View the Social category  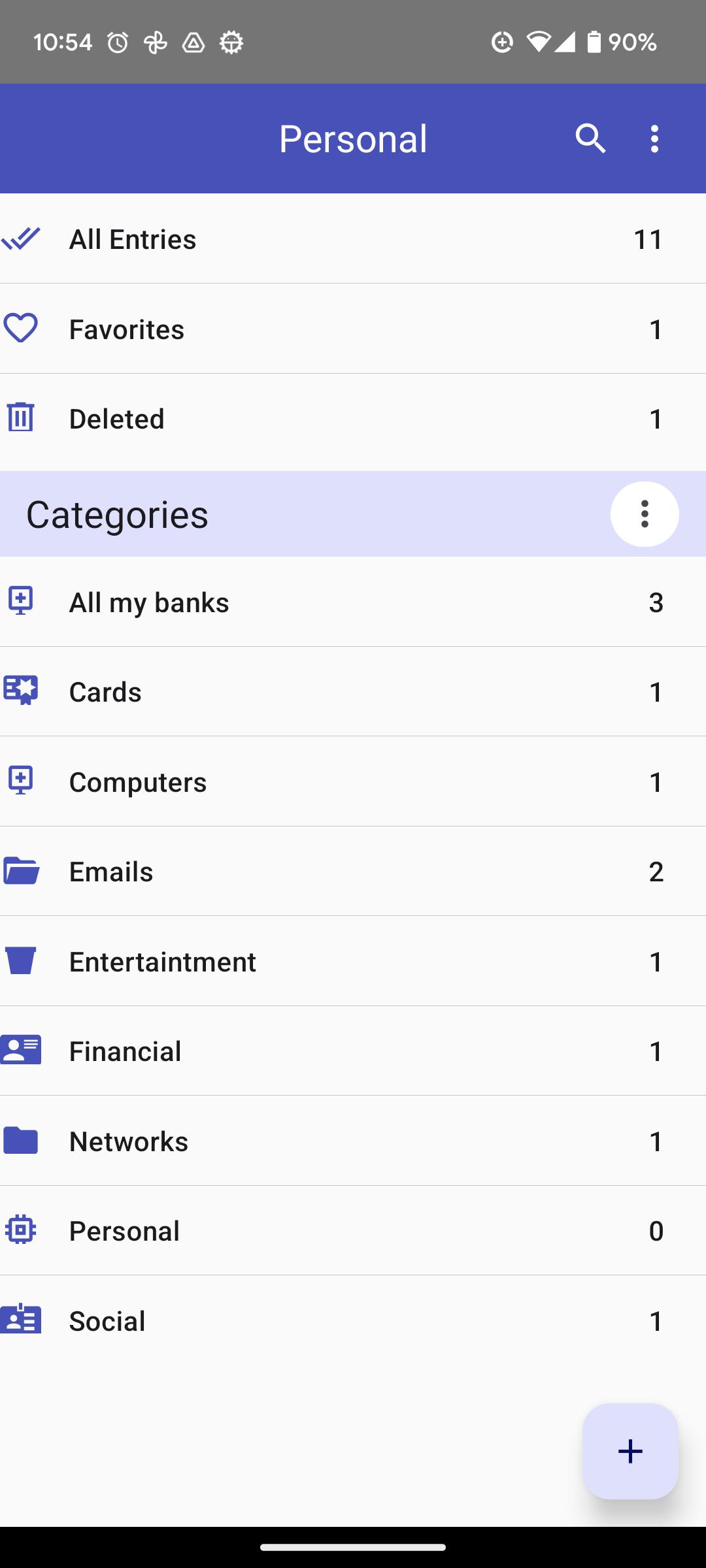click(x=353, y=1320)
